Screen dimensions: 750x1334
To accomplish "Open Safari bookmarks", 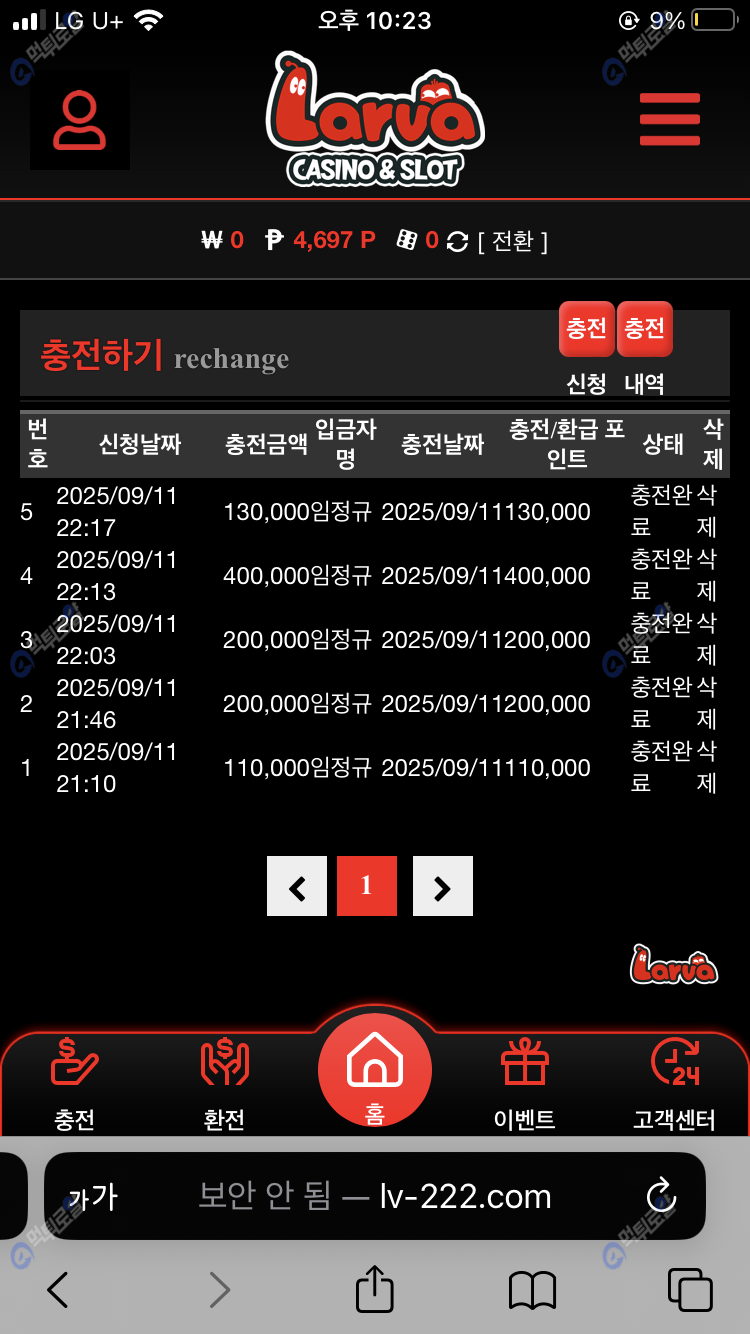I will pyautogui.click(x=532, y=1289).
